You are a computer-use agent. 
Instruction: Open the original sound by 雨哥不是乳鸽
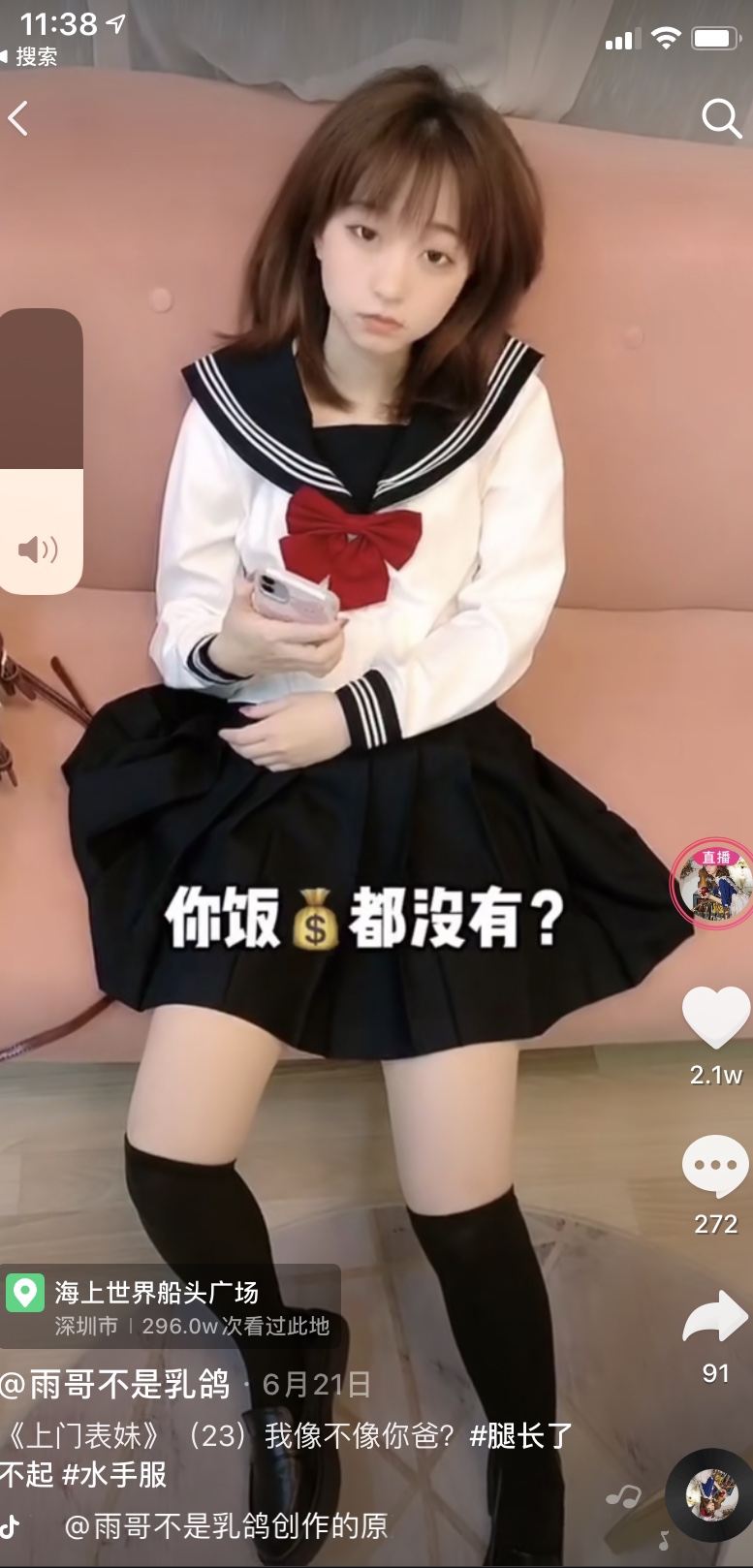pos(225,1526)
